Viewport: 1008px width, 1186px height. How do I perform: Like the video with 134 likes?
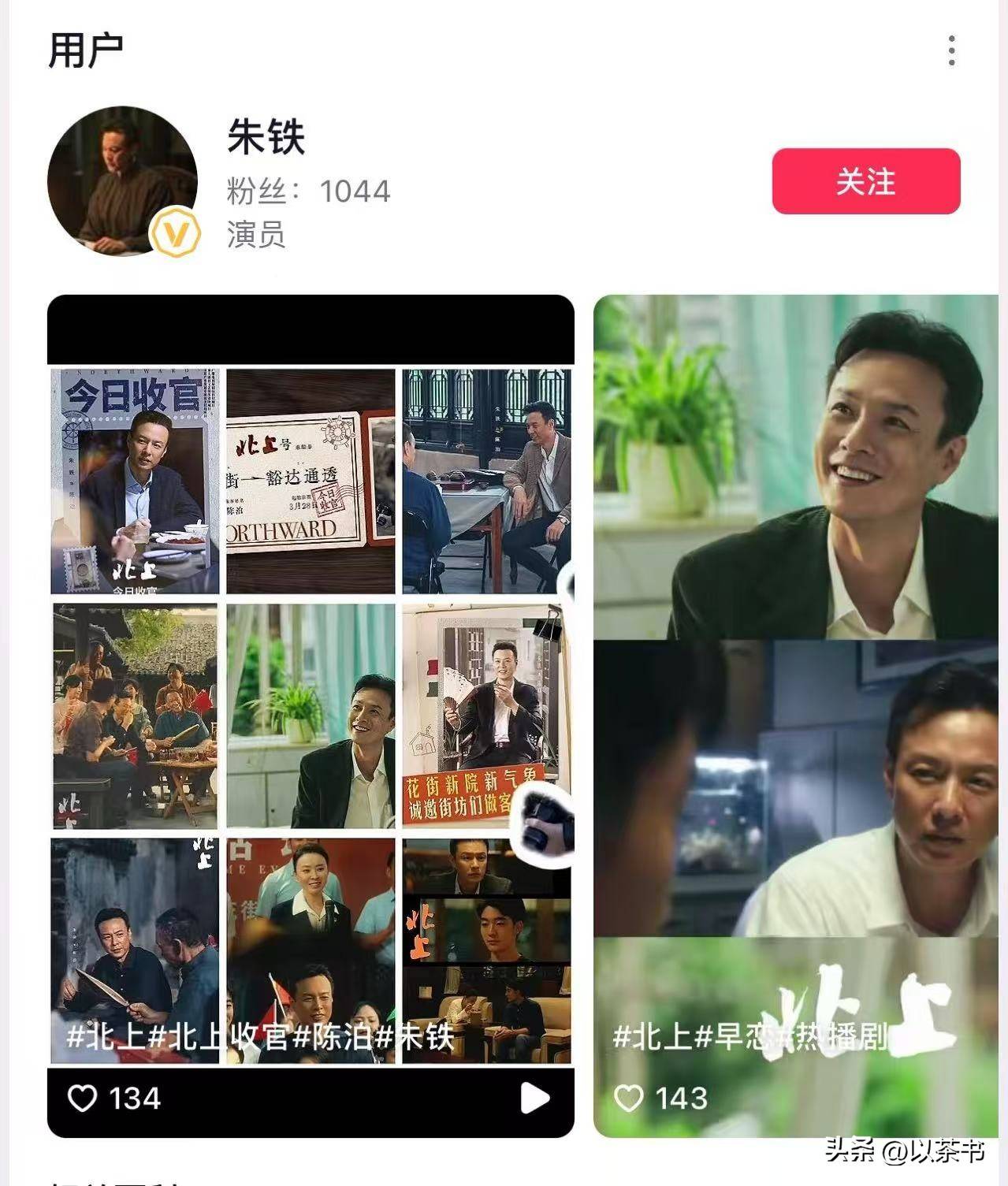tap(82, 1098)
